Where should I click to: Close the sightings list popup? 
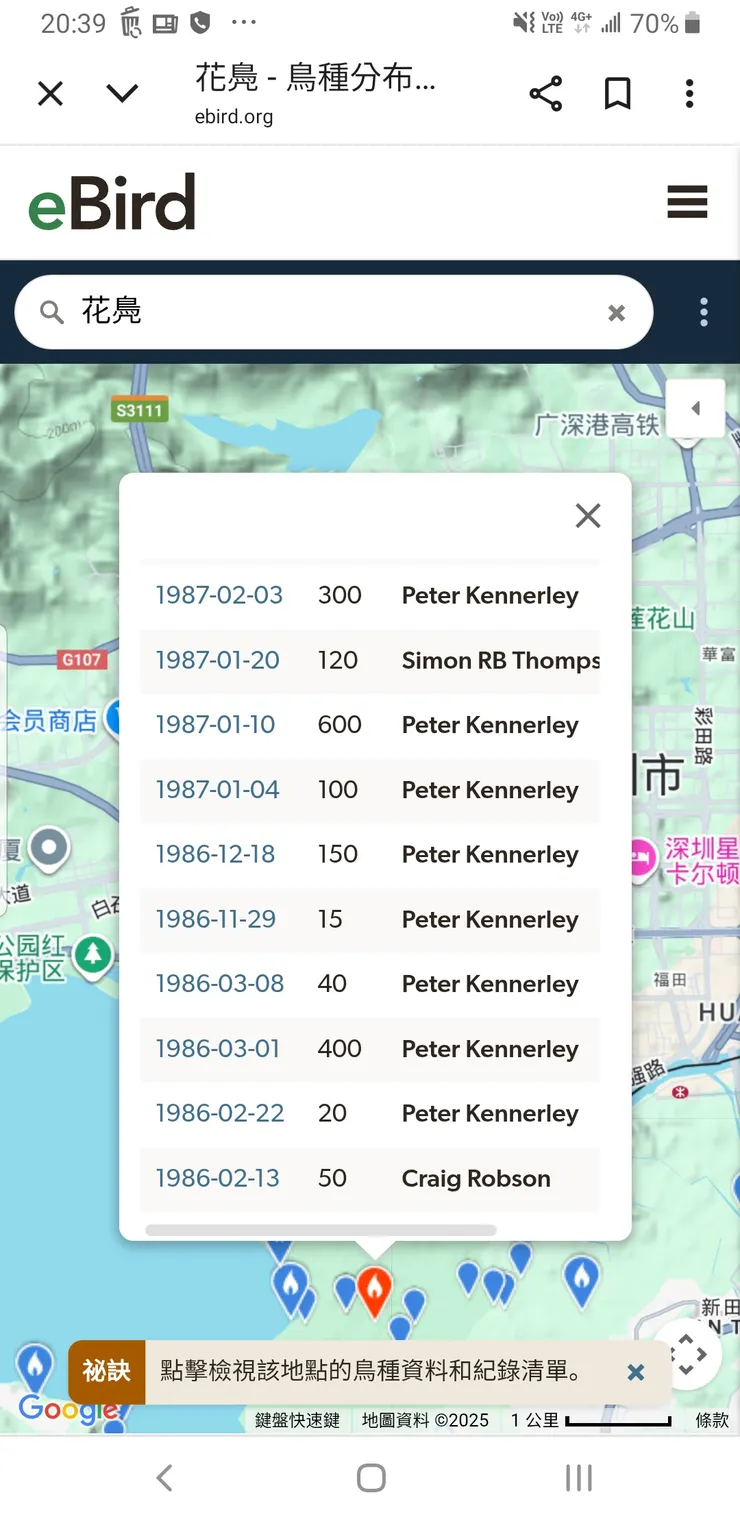[588, 515]
